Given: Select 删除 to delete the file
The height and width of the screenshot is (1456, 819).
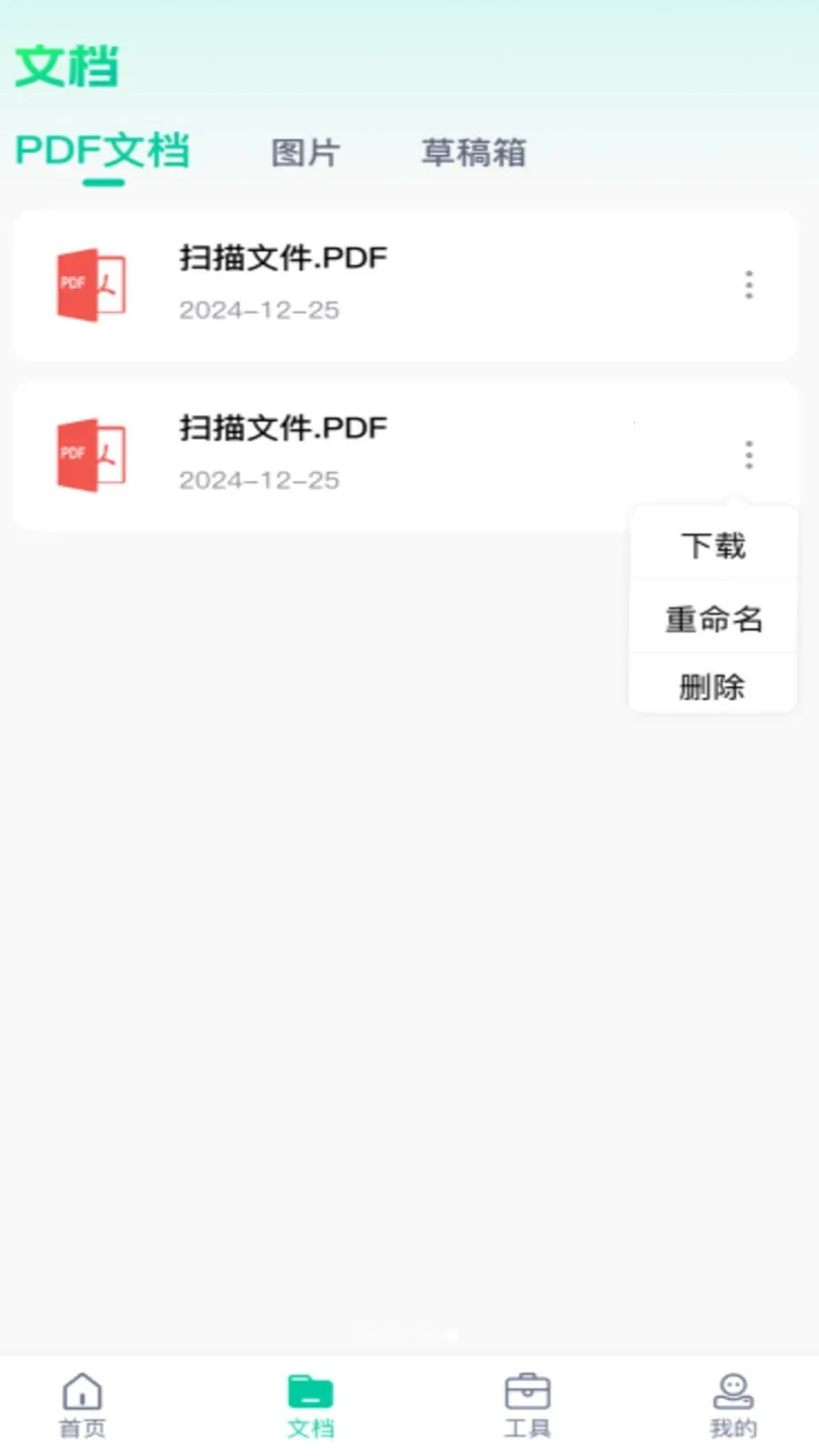Looking at the screenshot, I should (x=713, y=686).
